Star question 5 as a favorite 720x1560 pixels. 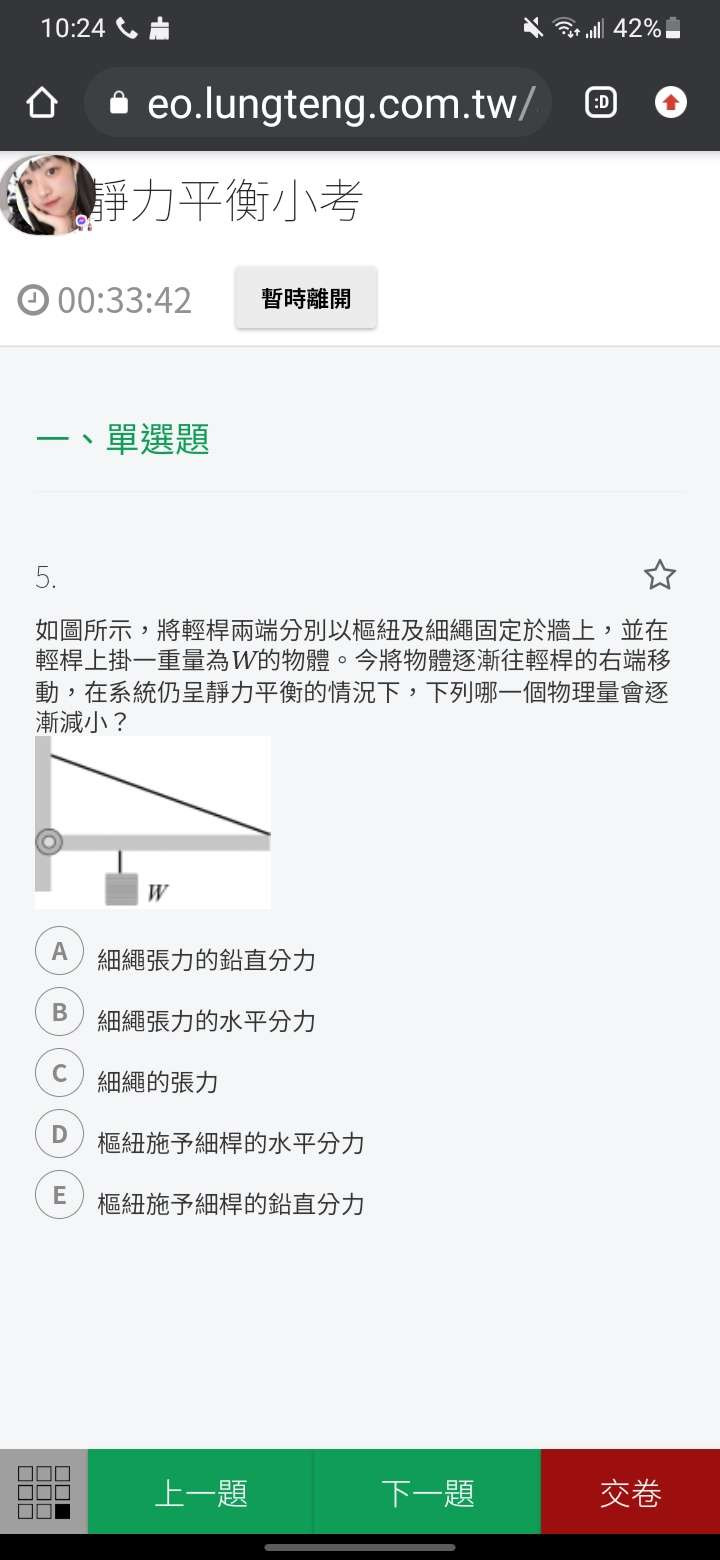coord(659,576)
